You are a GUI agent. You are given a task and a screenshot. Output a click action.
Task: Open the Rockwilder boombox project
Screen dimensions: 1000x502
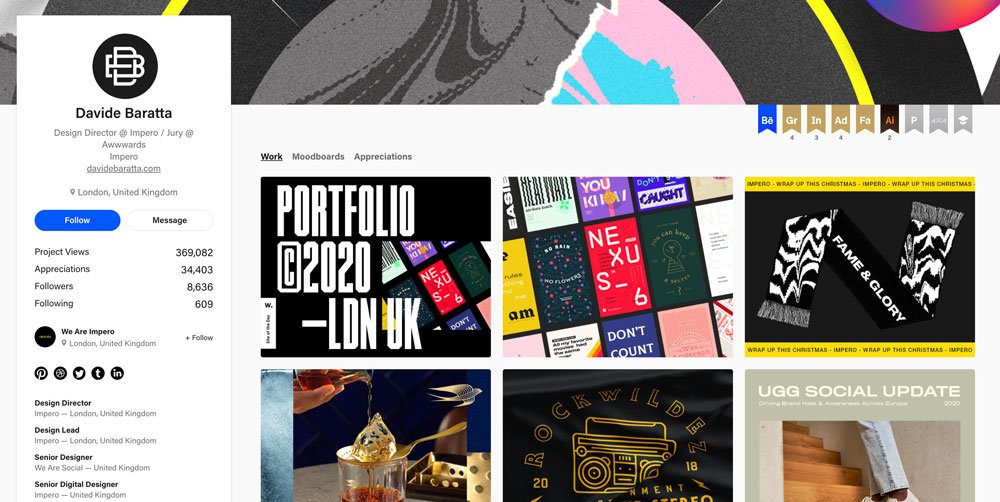click(617, 435)
